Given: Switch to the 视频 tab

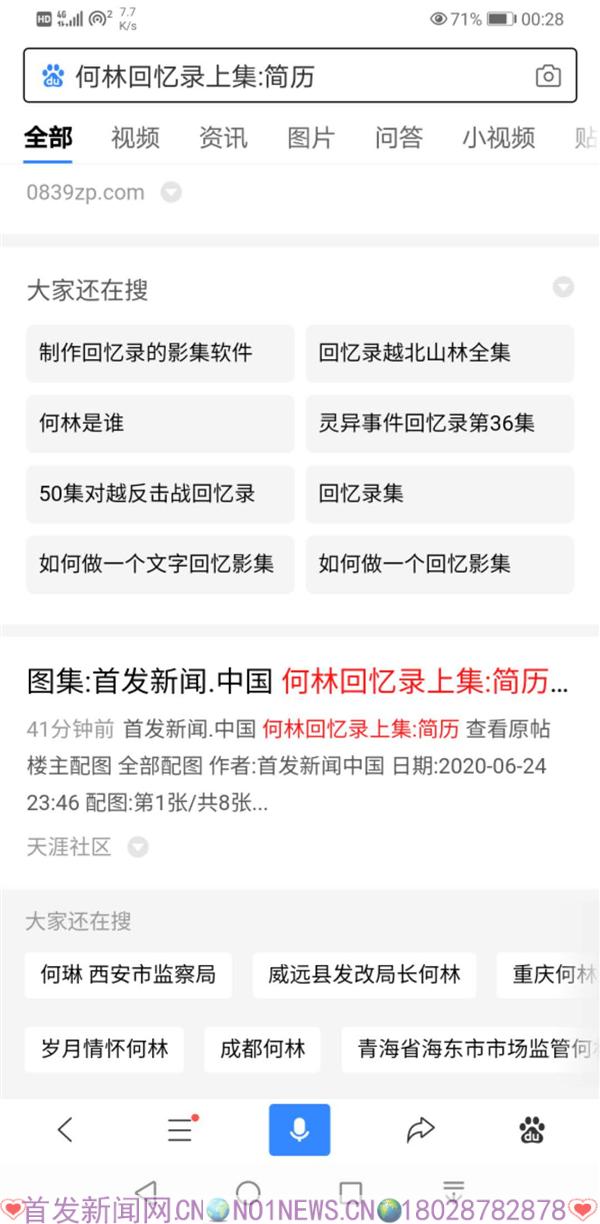Looking at the screenshot, I should point(135,138).
